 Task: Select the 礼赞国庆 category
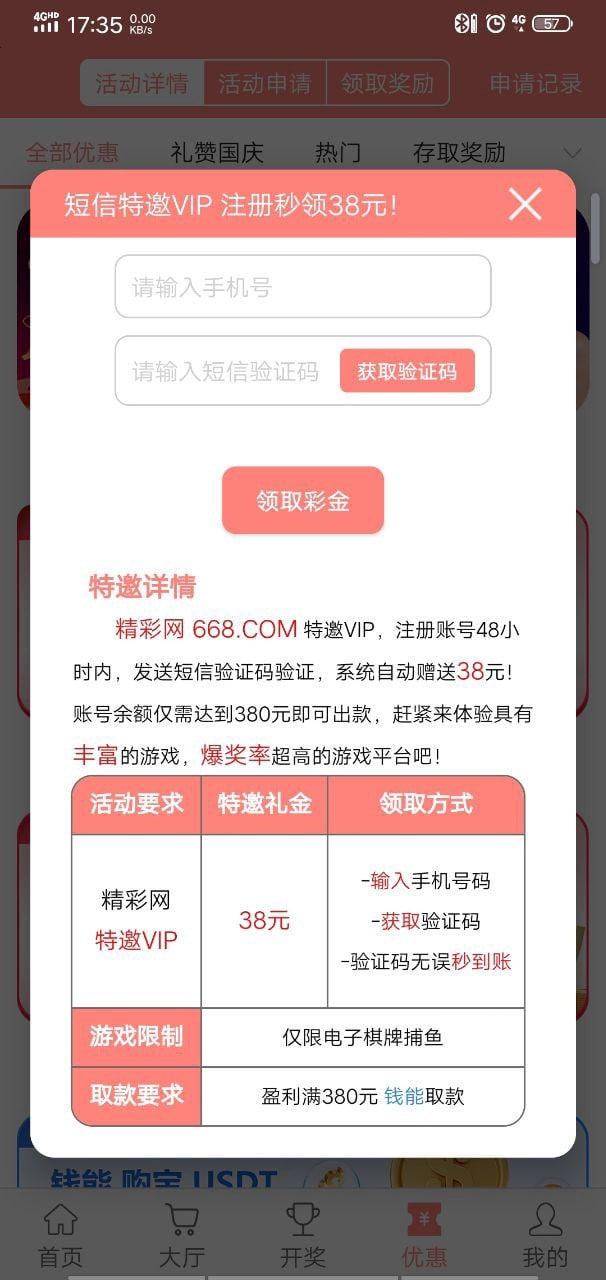pyautogui.click(x=217, y=153)
